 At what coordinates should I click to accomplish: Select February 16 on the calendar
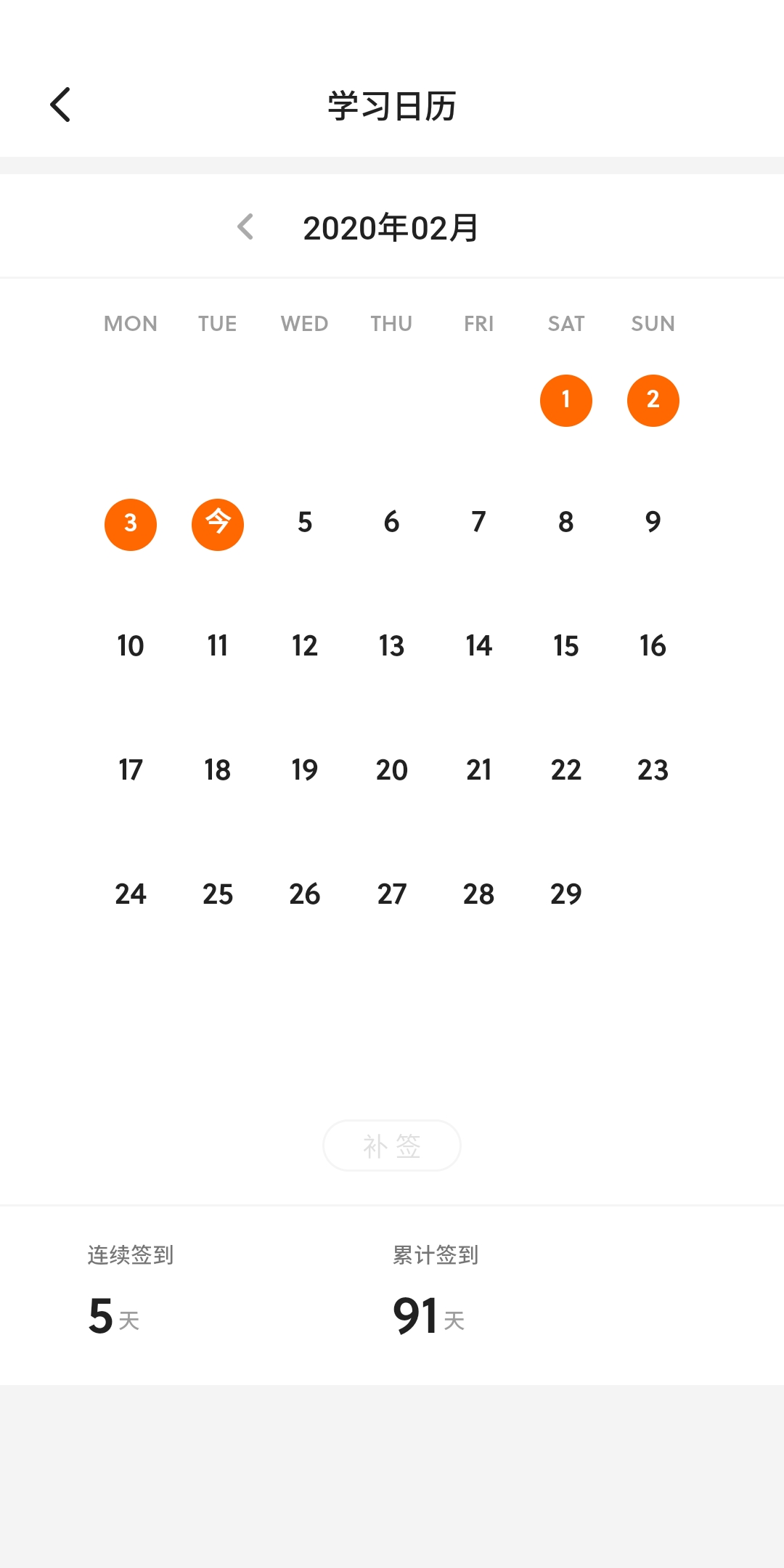653,646
